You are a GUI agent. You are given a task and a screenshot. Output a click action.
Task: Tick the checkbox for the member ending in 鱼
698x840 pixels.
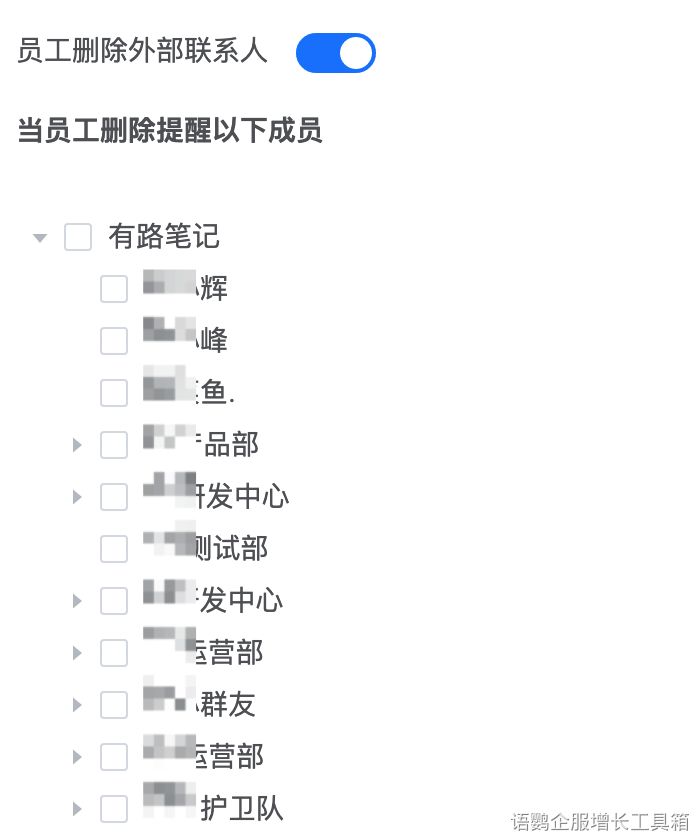coord(114,393)
